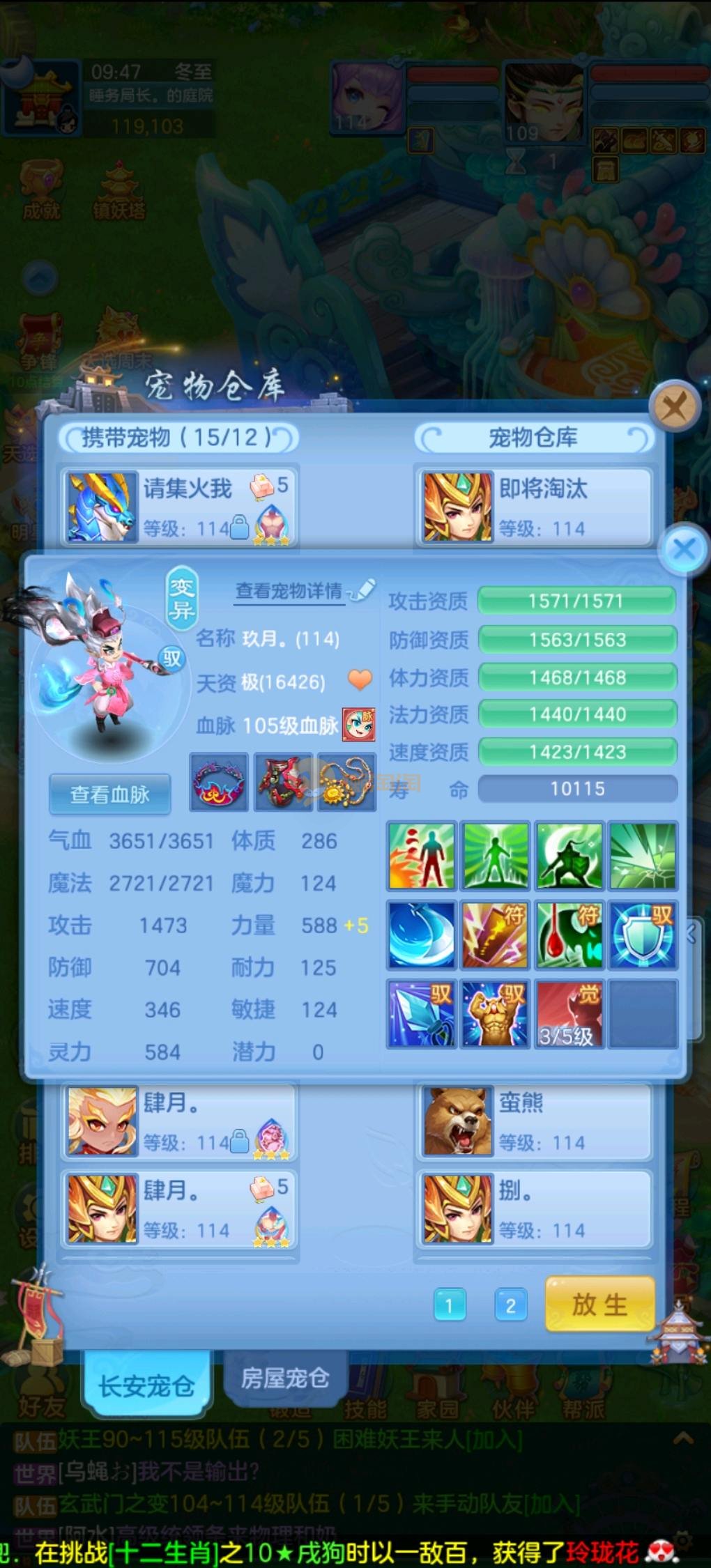Screen dimensions: 711x1568
Task: Select warehouse pet 蛮熊
Action: (x=535, y=1121)
